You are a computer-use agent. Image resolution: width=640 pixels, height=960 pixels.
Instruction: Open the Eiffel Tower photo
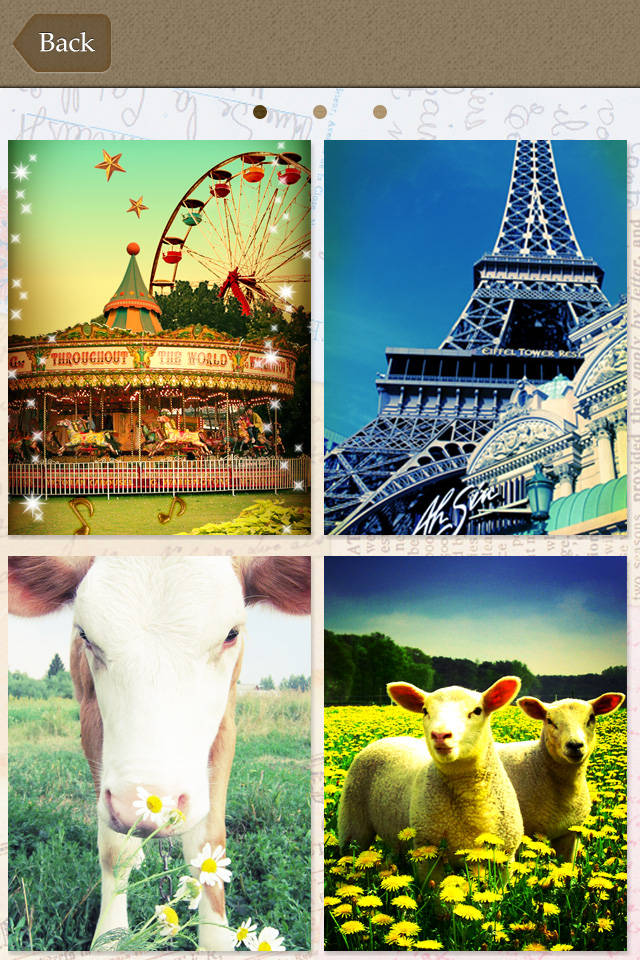[x=475, y=337]
